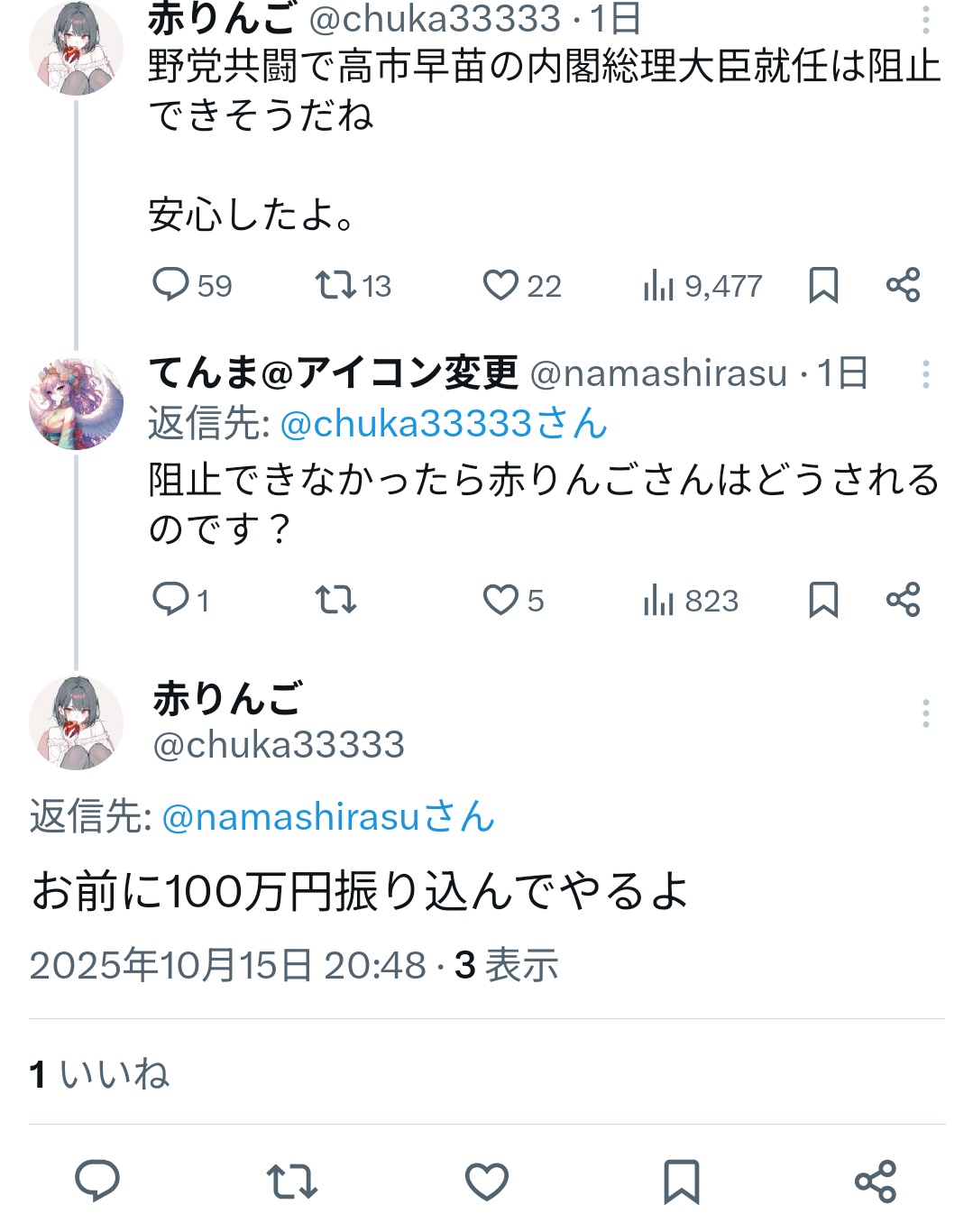This screenshot has height=1232, width=973.
Task: Like the tweet with 22 likes
Action: click(500, 285)
